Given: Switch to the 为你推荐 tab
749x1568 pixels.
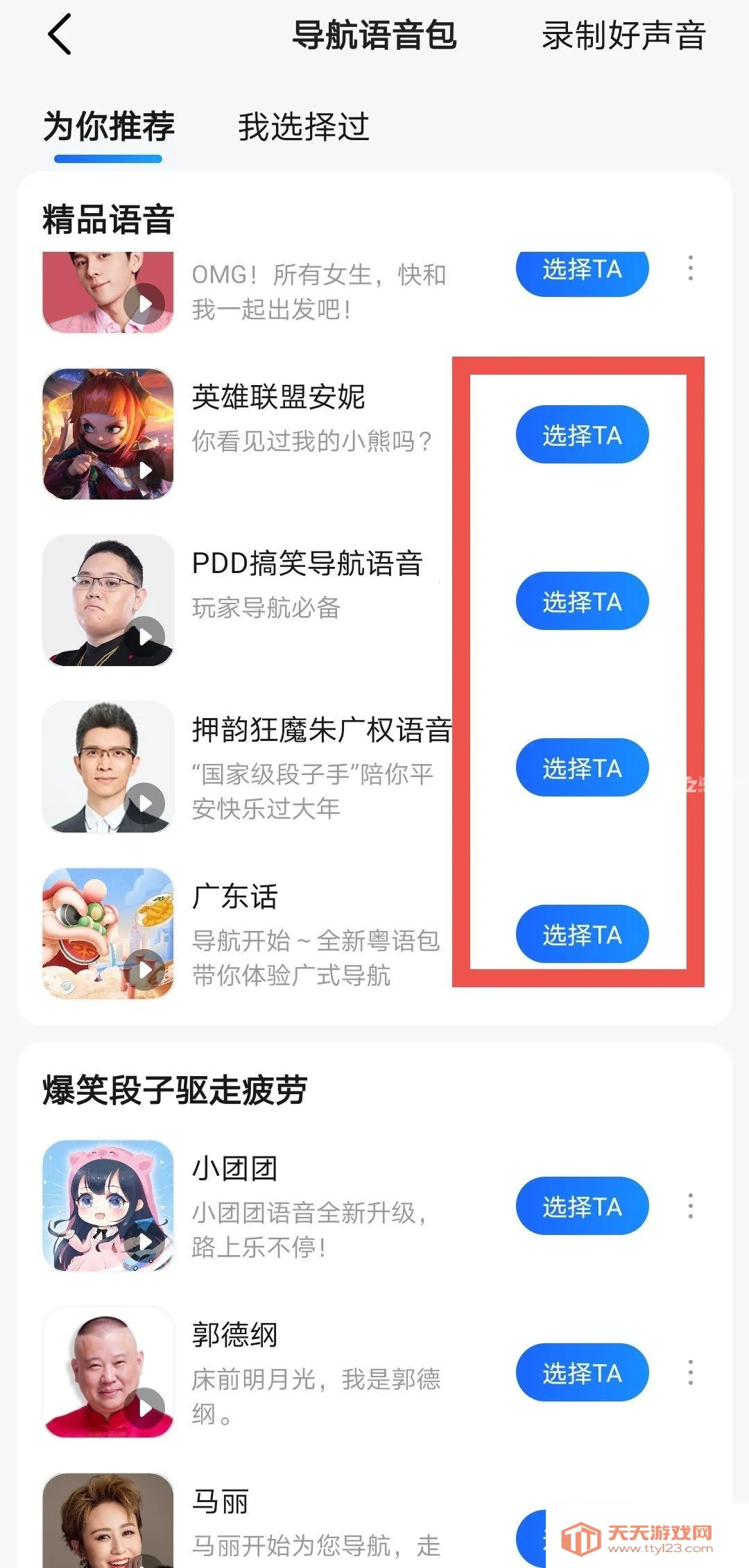Looking at the screenshot, I should 108,127.
